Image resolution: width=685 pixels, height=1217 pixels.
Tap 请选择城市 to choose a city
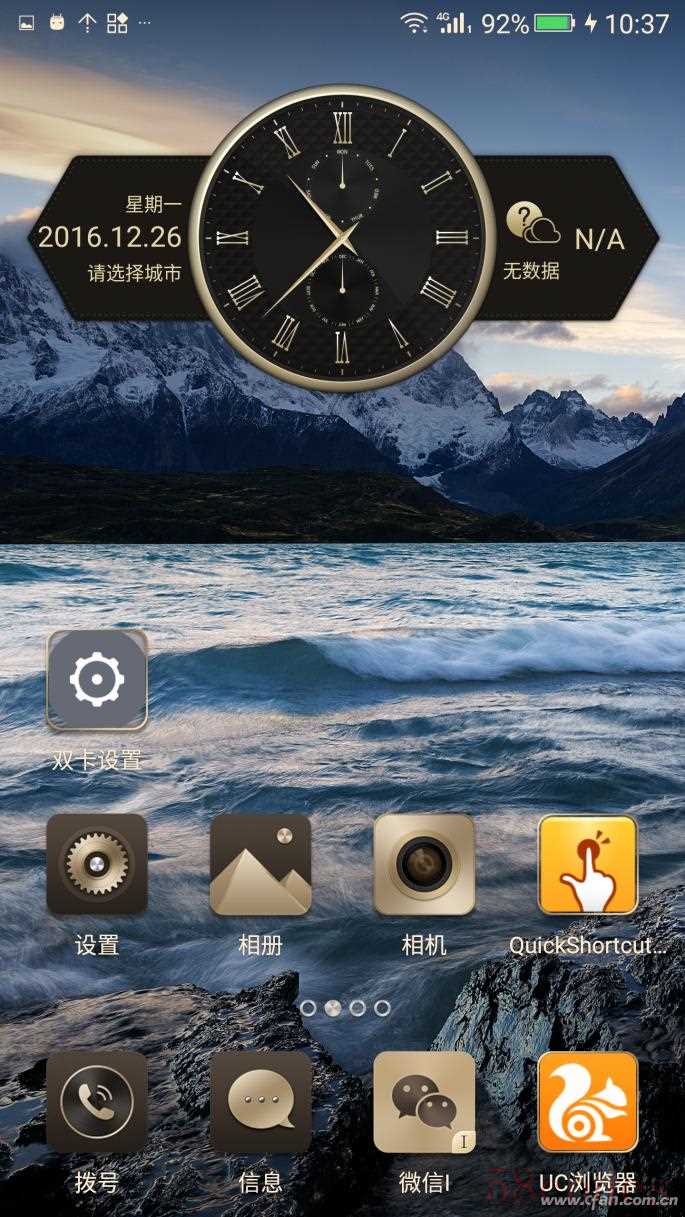(x=134, y=272)
